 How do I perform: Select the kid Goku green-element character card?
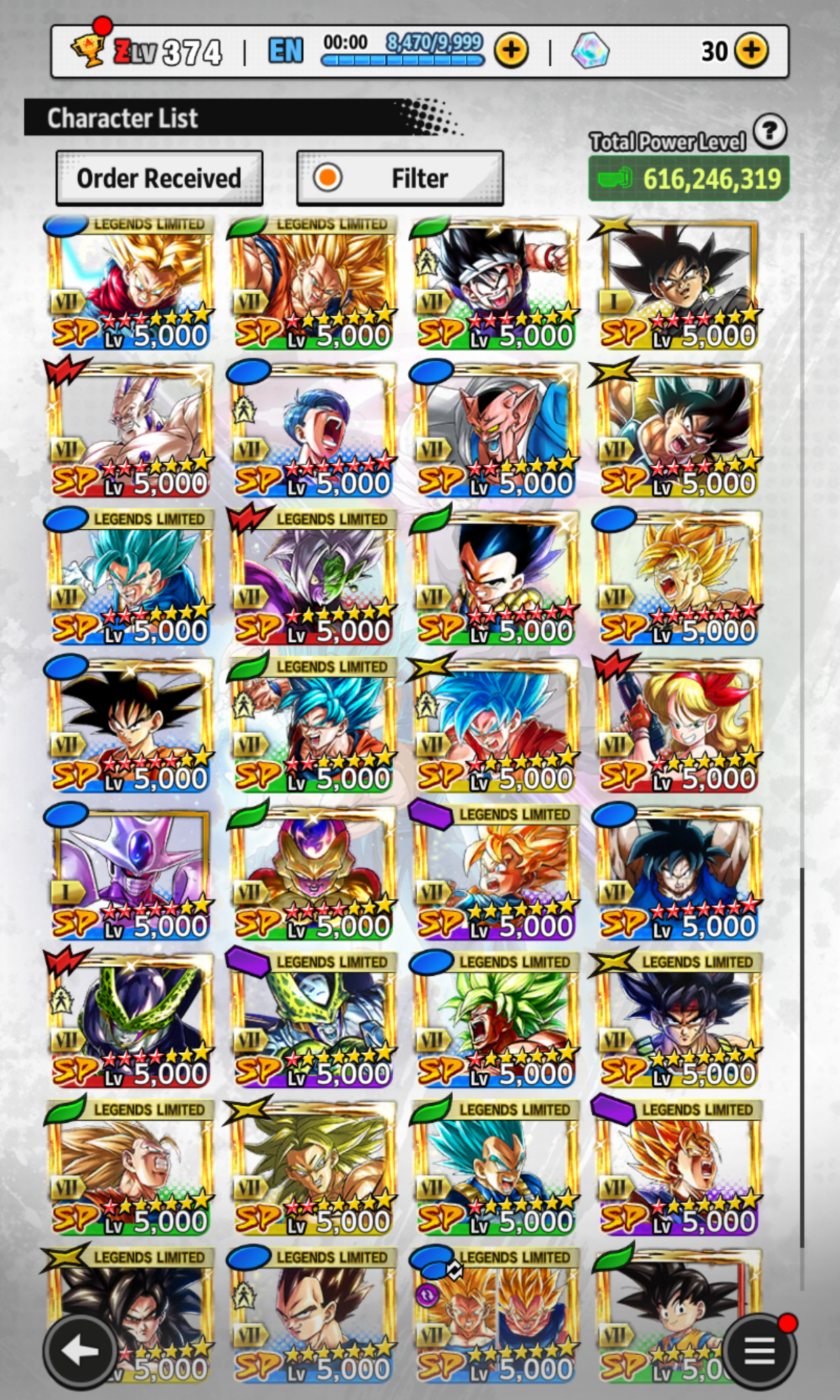[x=678, y=1316]
